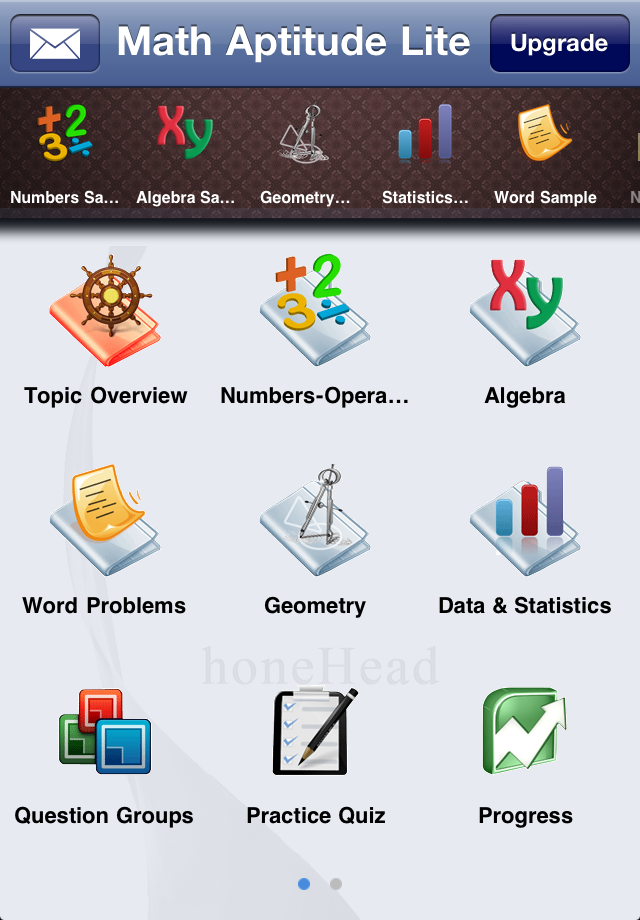Open the Geometry folder in the grid
The image size is (640, 920).
coord(315,540)
